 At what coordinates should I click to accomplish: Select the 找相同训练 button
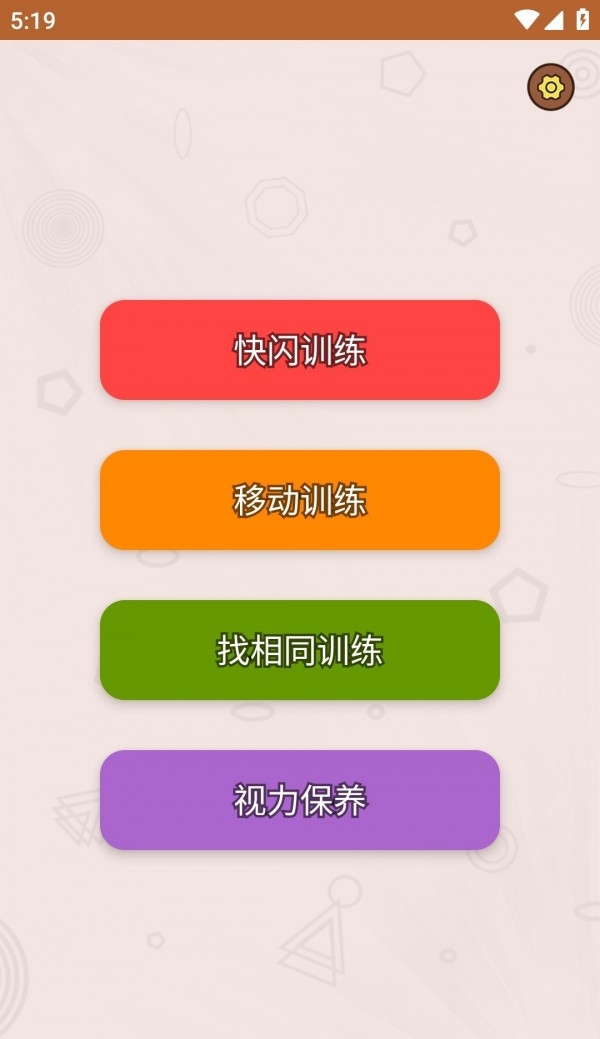click(x=300, y=650)
